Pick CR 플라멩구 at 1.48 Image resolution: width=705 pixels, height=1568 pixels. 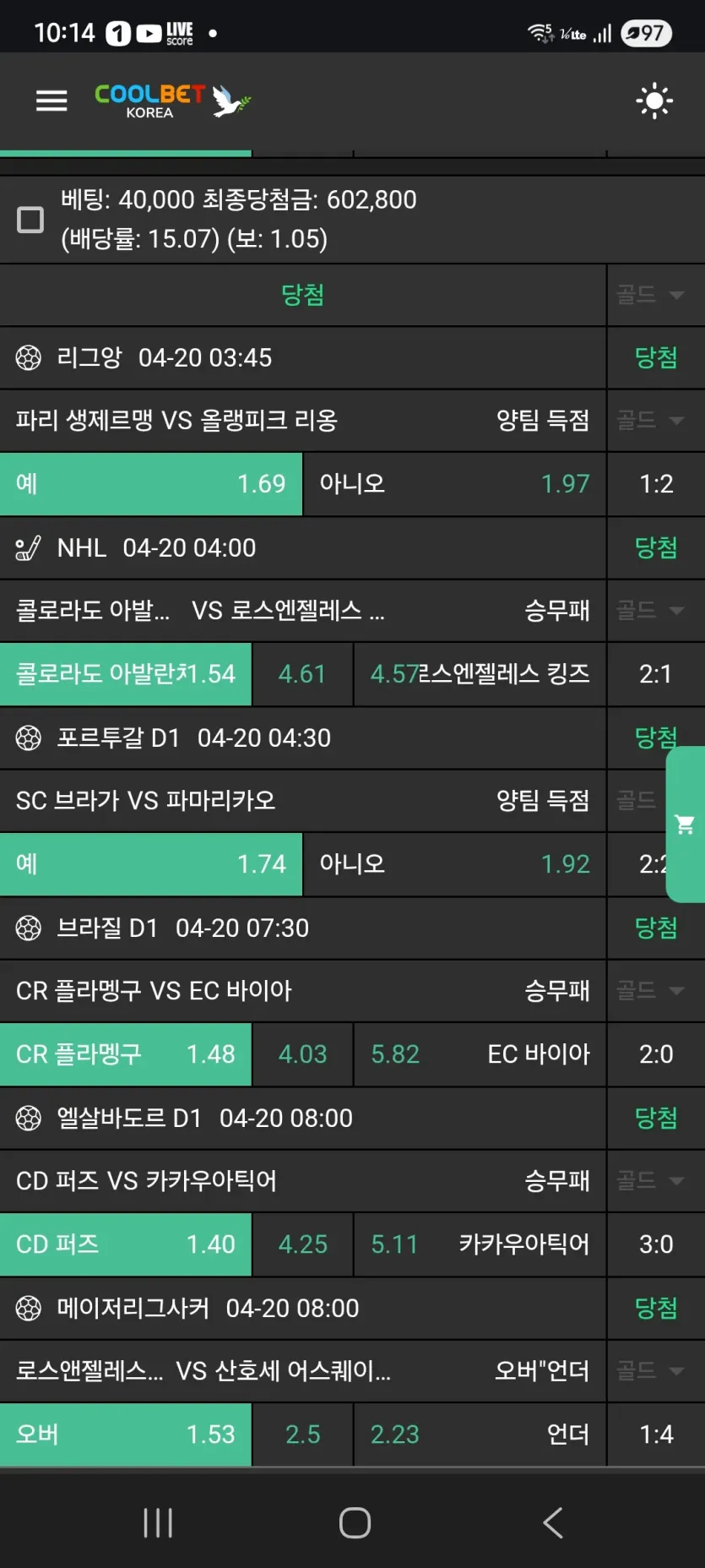tap(126, 1054)
